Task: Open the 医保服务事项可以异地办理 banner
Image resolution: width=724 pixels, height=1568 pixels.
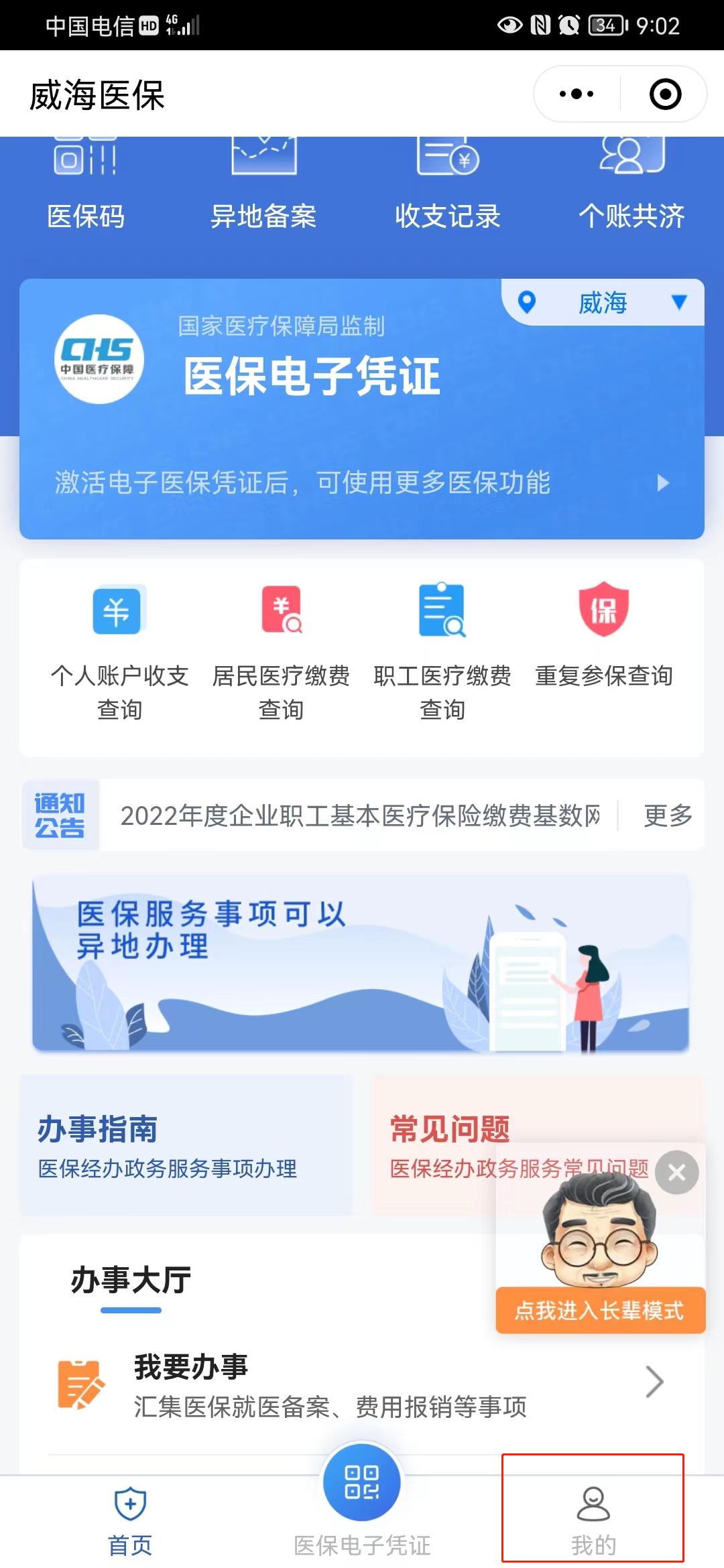Action: tap(361, 963)
